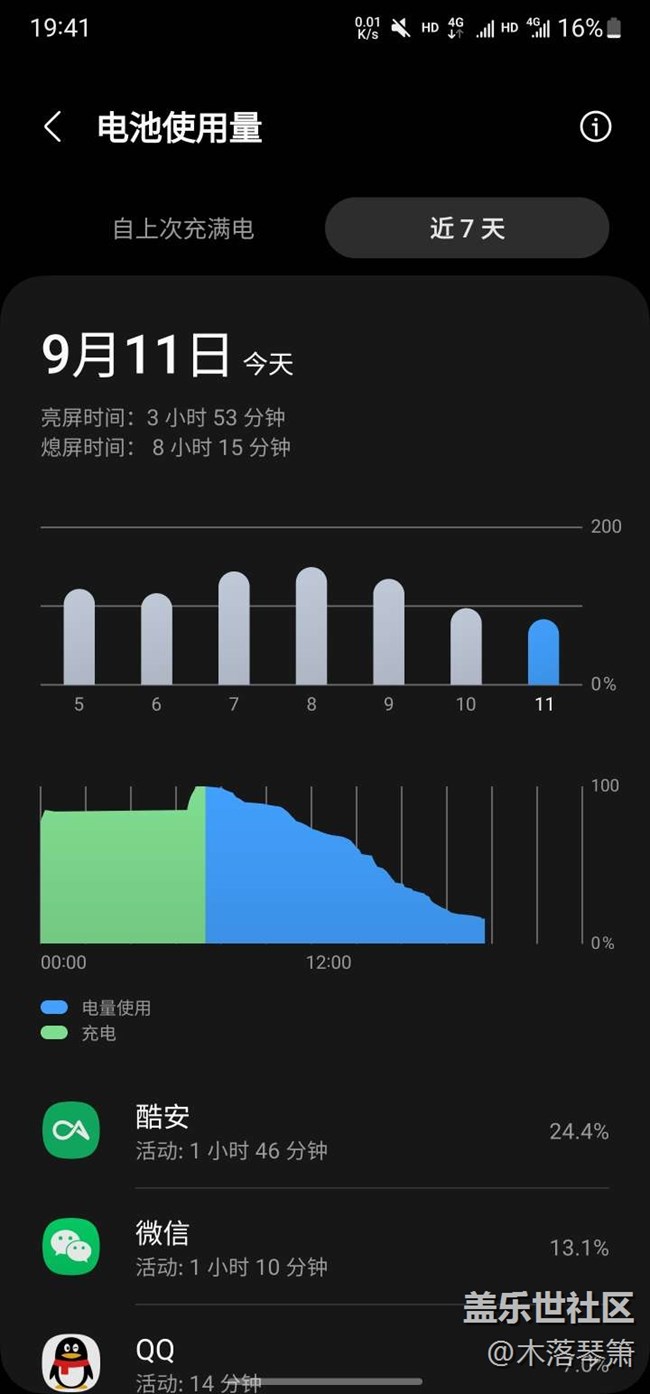
Task: Select the day 6 bar in chart
Action: tap(156, 640)
